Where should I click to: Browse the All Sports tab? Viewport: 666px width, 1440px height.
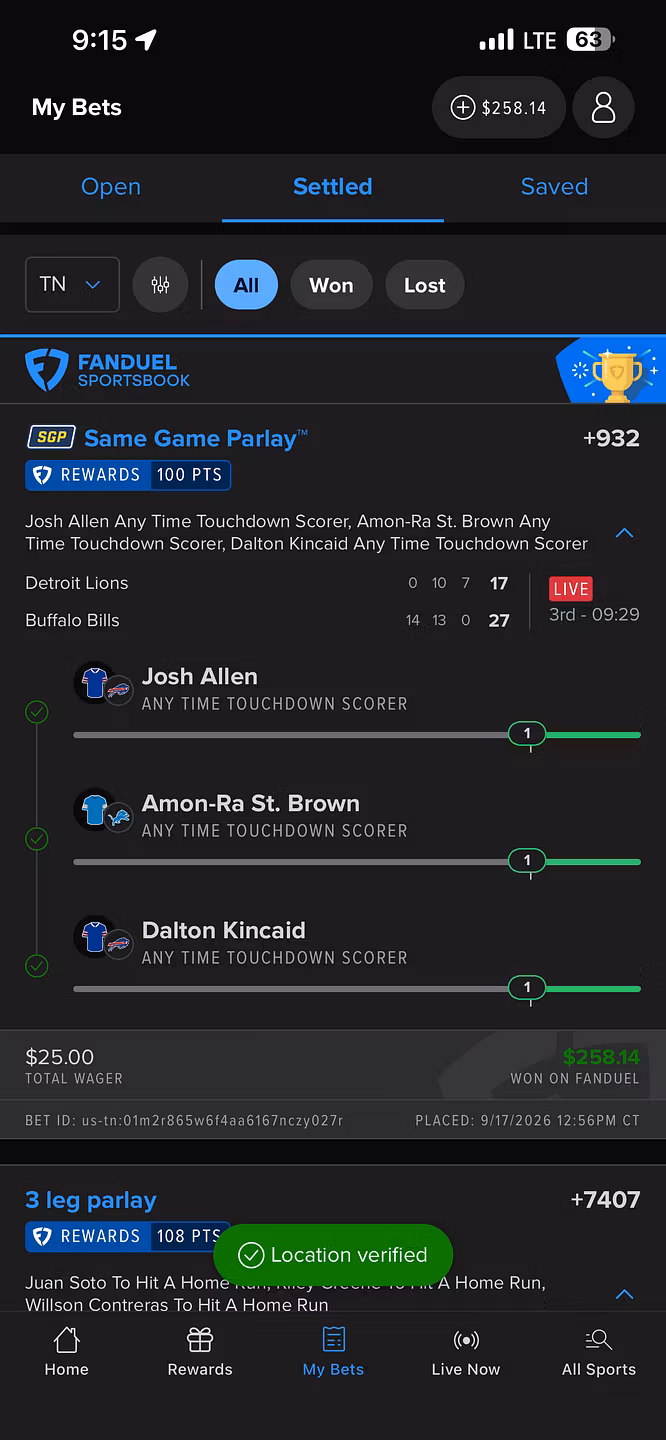point(599,1352)
